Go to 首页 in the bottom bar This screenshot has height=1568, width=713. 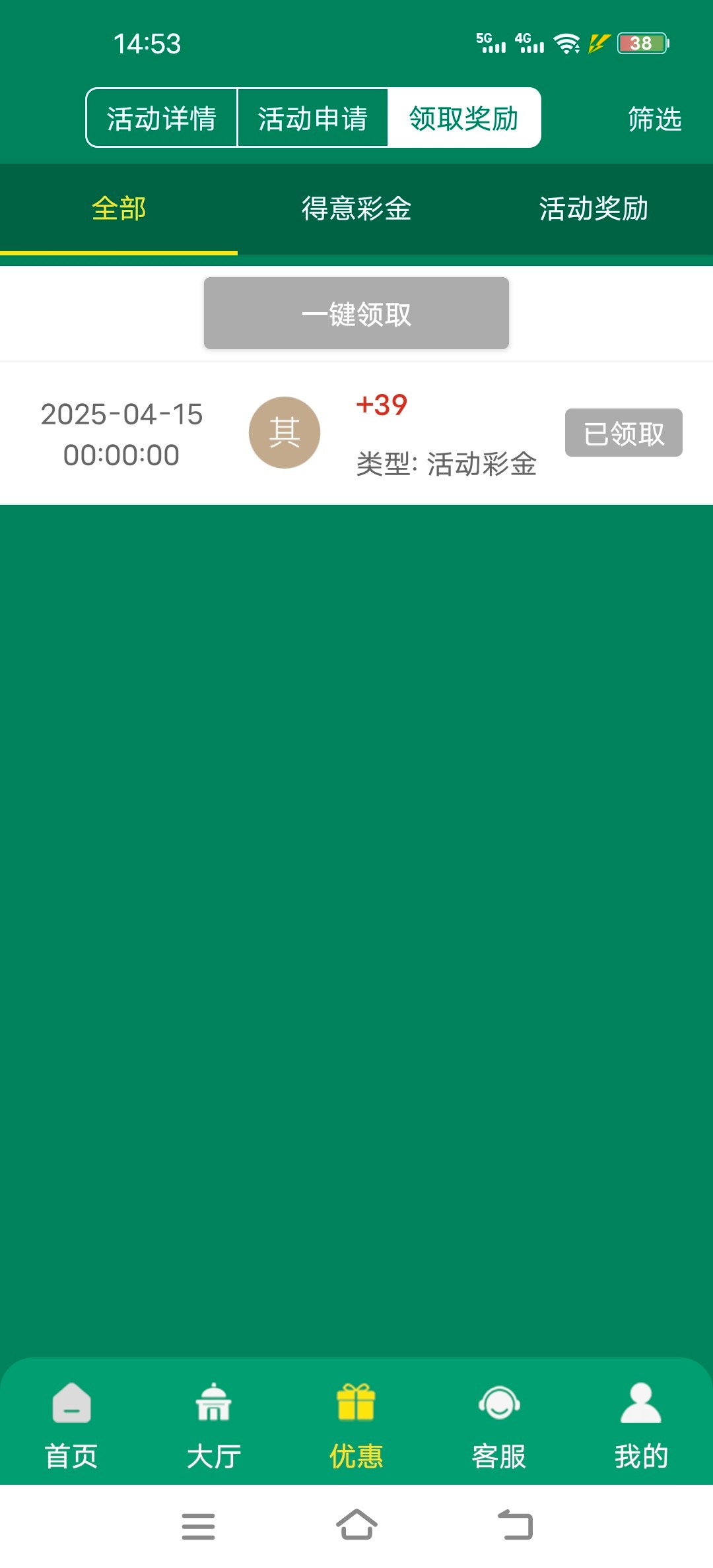(x=71, y=1425)
